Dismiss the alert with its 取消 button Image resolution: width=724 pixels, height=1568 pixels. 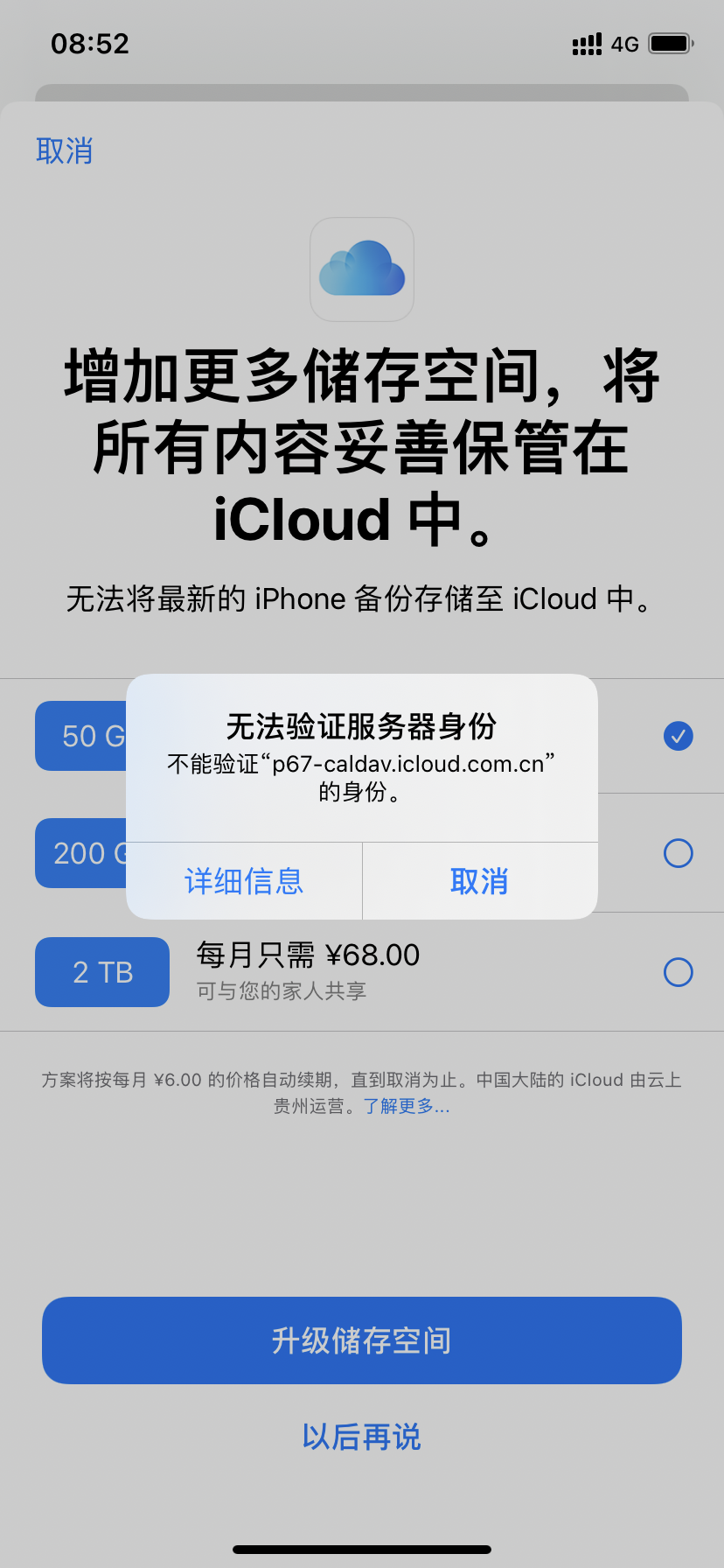pos(479,881)
